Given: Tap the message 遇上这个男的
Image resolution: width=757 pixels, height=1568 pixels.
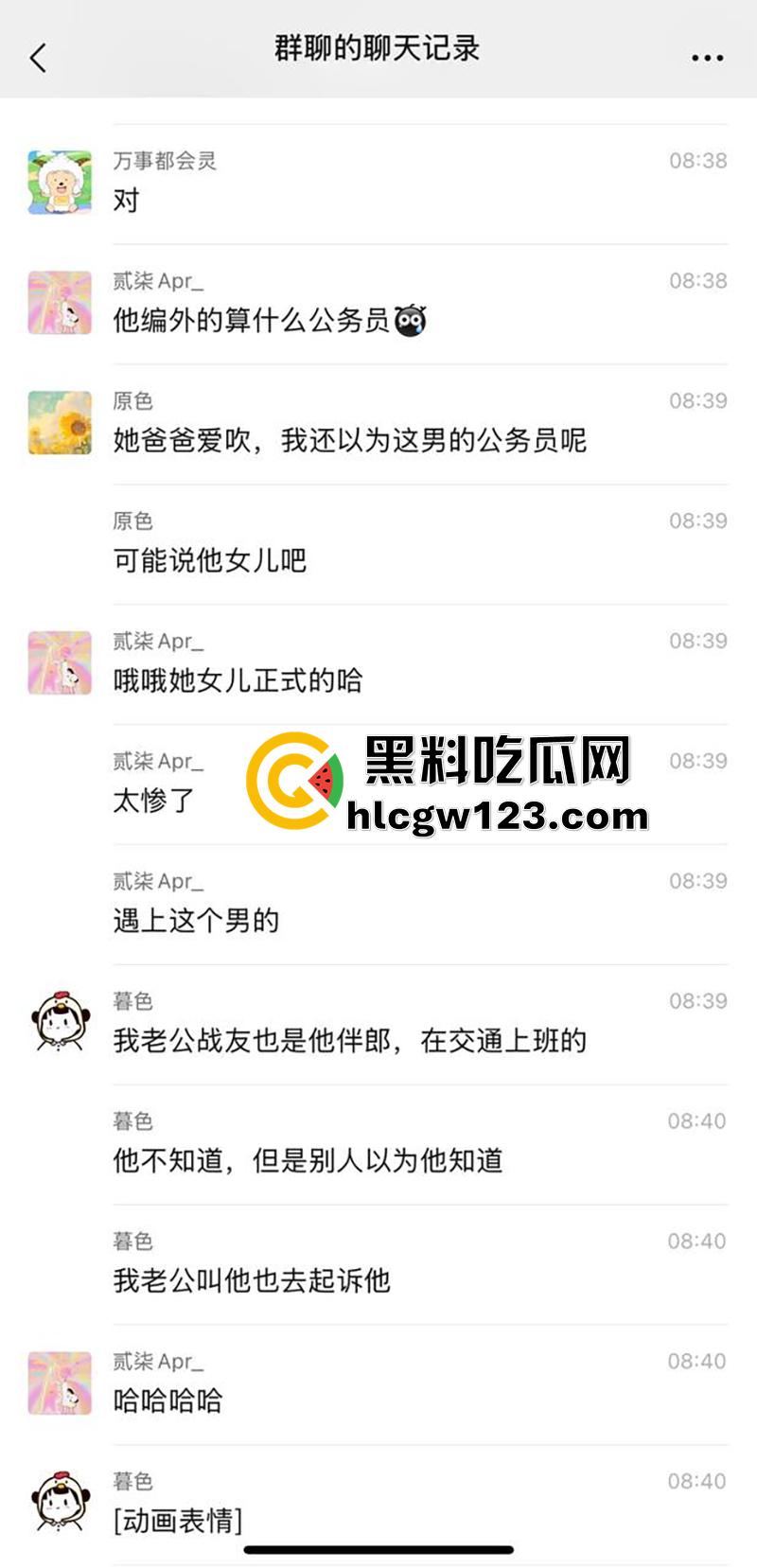Looking at the screenshot, I should [193, 920].
